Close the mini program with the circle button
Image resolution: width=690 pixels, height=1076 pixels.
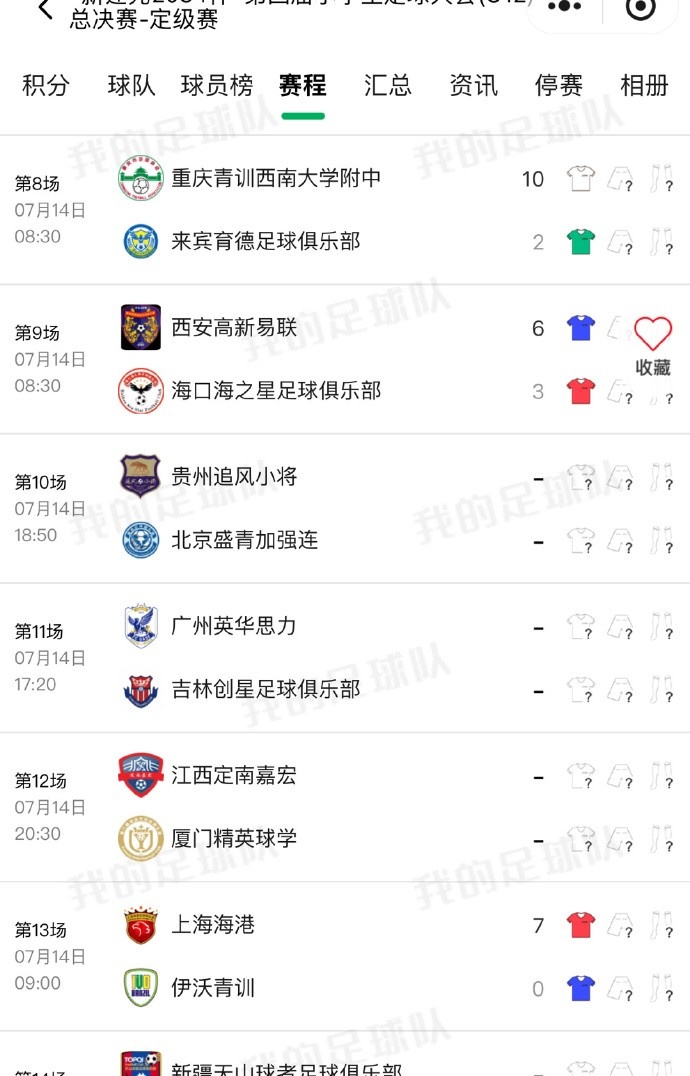640,8
